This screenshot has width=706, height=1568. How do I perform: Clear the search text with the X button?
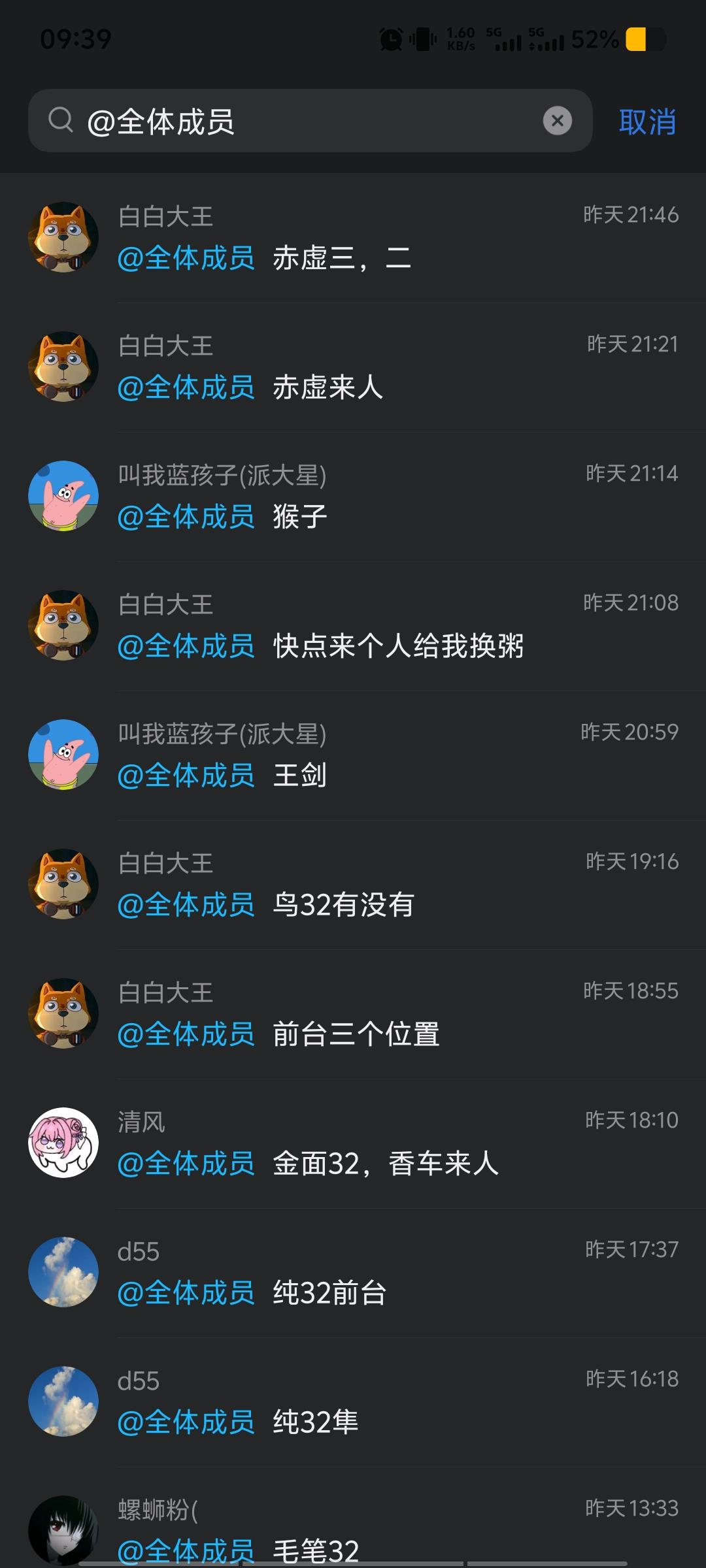click(557, 120)
